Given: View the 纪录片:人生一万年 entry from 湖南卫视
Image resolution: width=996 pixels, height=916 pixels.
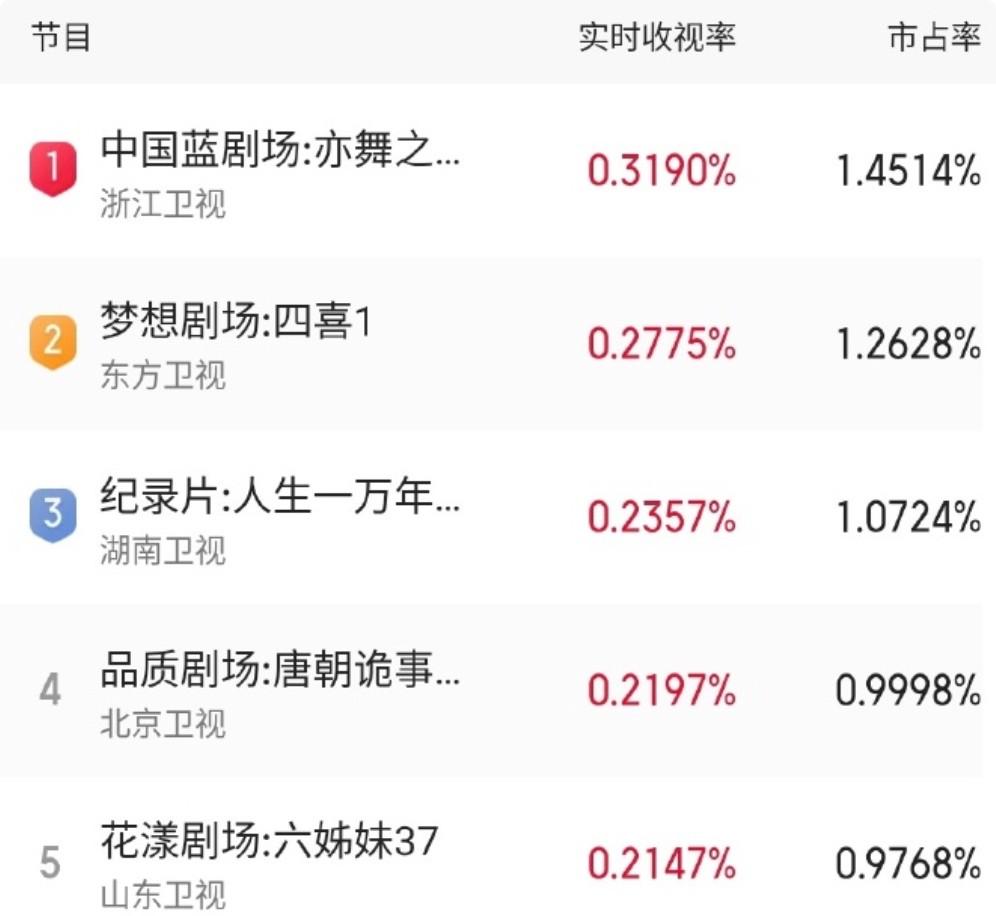Looking at the screenshot, I should click(280, 498).
